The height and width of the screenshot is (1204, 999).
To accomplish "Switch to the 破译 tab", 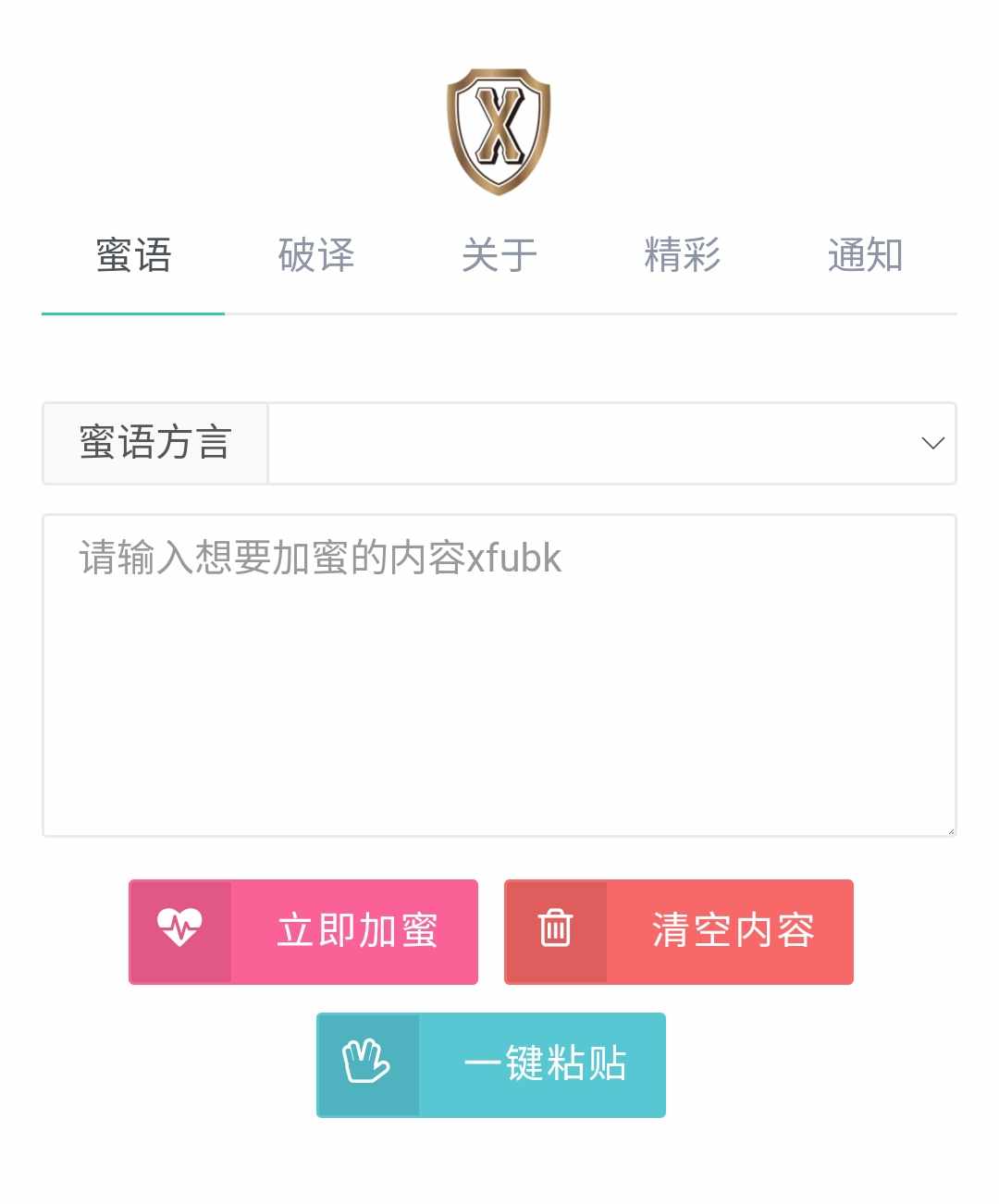I will 316,256.
